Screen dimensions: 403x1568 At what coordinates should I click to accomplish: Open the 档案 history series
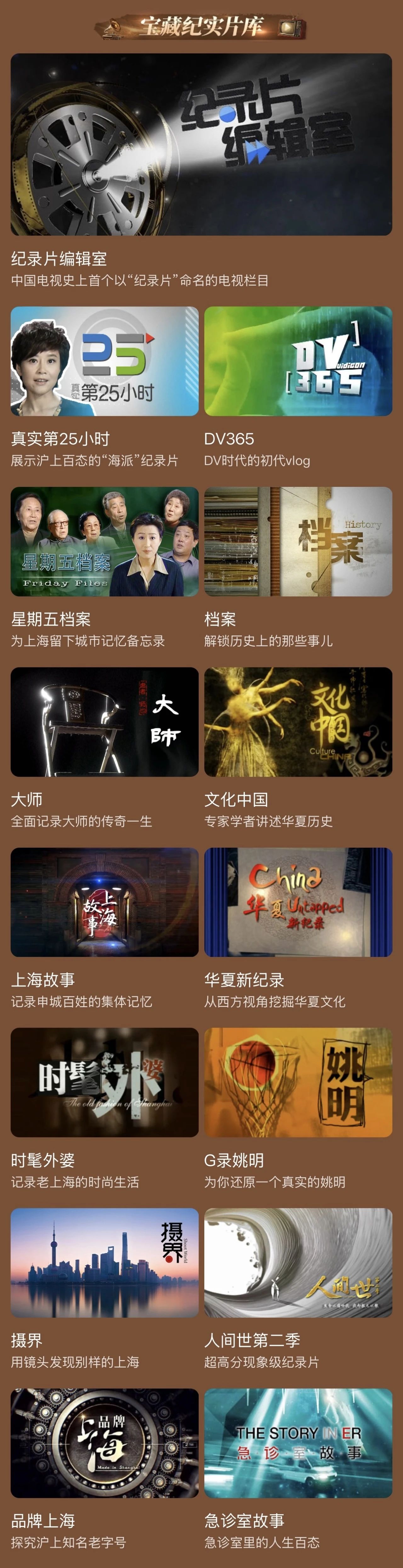(298, 541)
